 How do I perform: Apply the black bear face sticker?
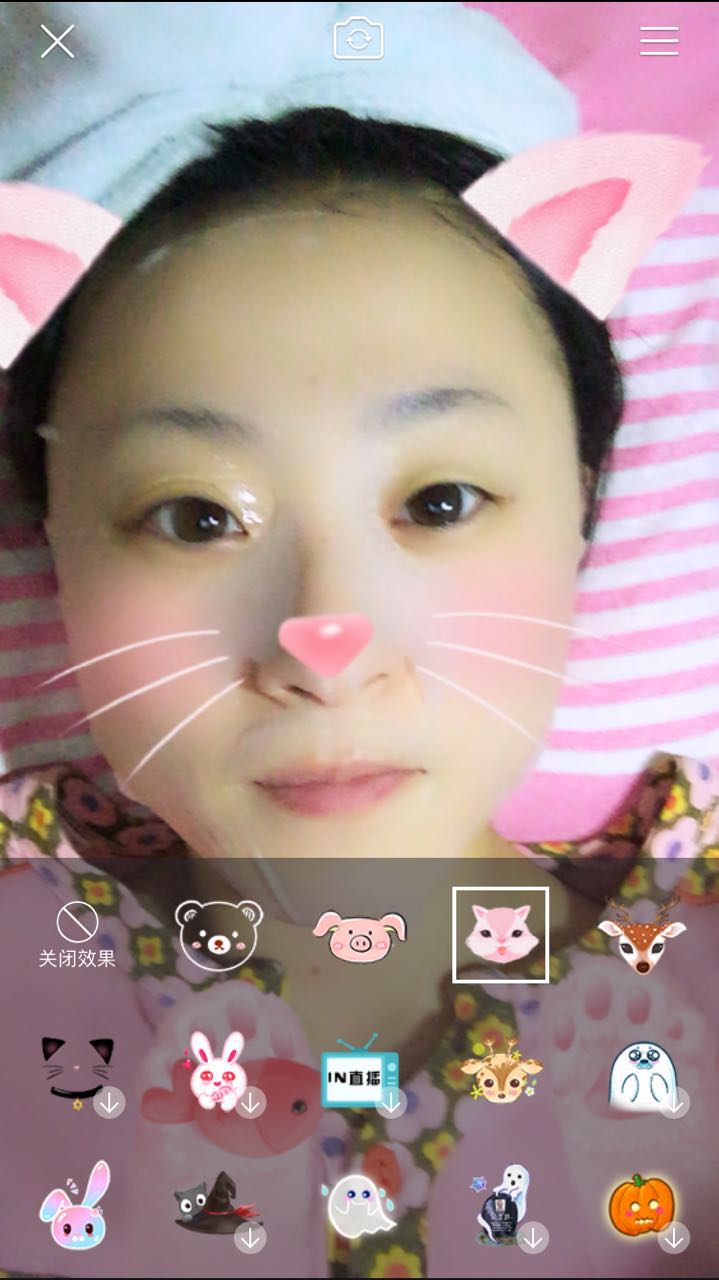[x=218, y=935]
